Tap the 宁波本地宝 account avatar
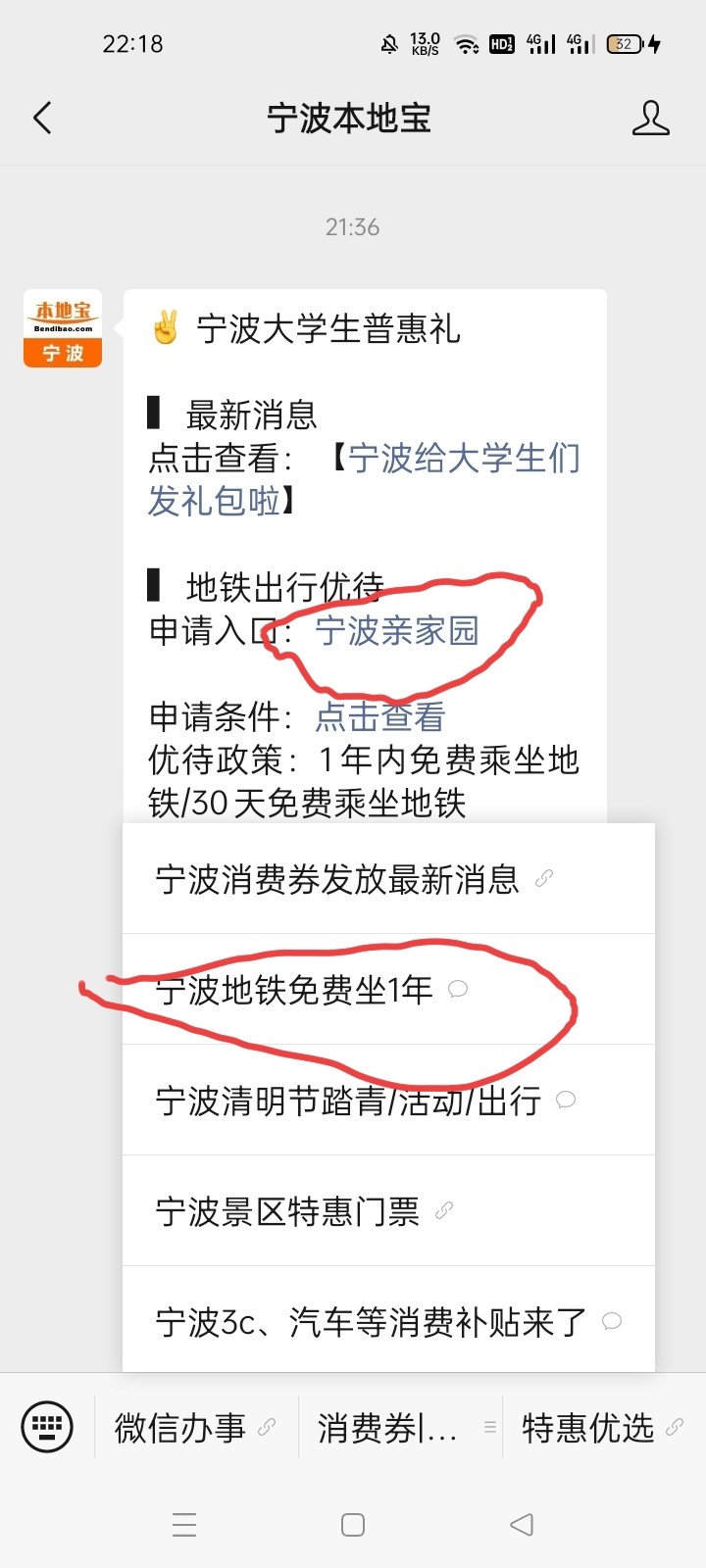 point(63,328)
